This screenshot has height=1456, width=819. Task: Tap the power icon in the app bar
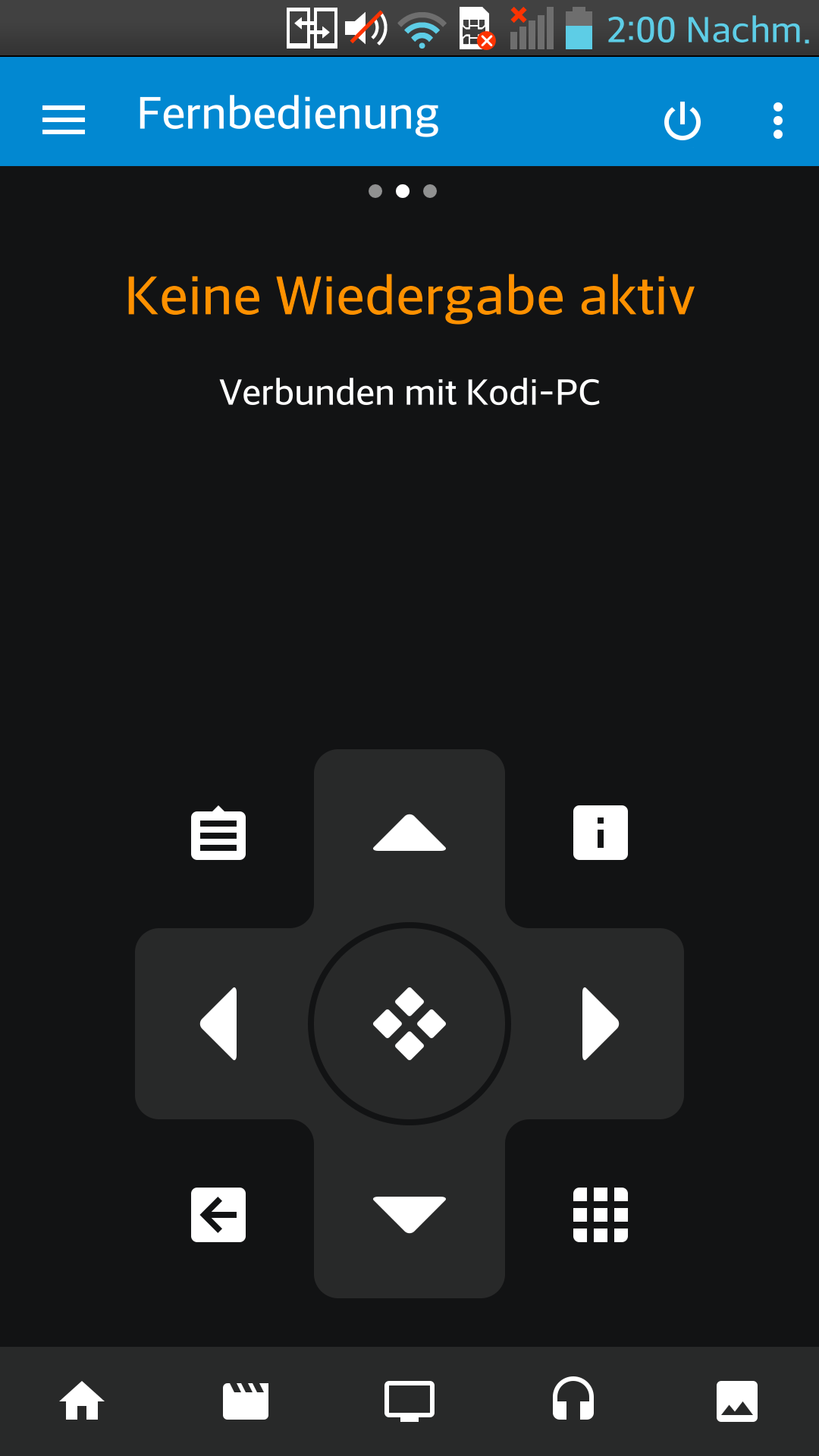(682, 121)
